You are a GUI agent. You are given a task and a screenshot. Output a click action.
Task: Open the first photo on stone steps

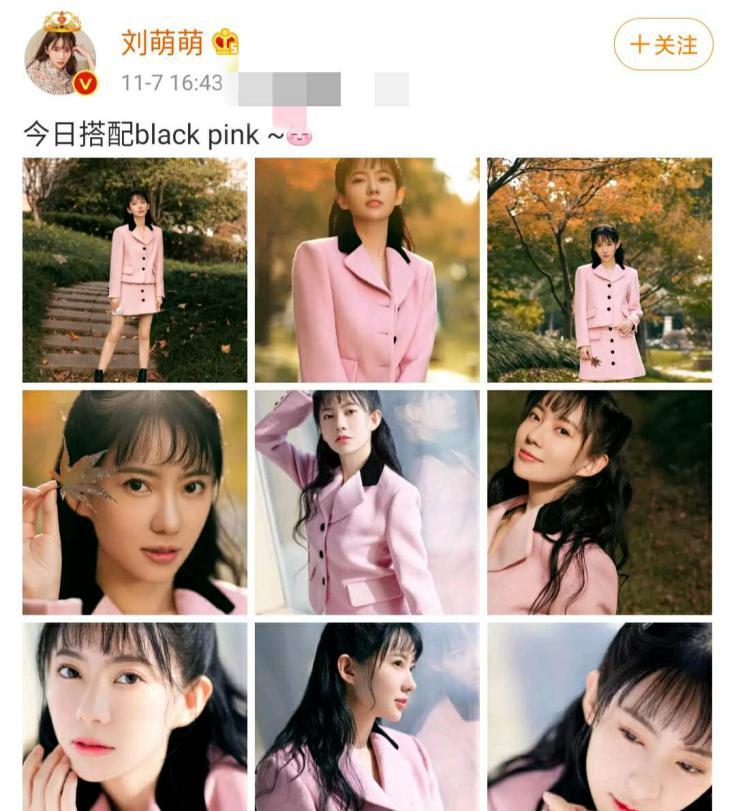tap(135, 270)
